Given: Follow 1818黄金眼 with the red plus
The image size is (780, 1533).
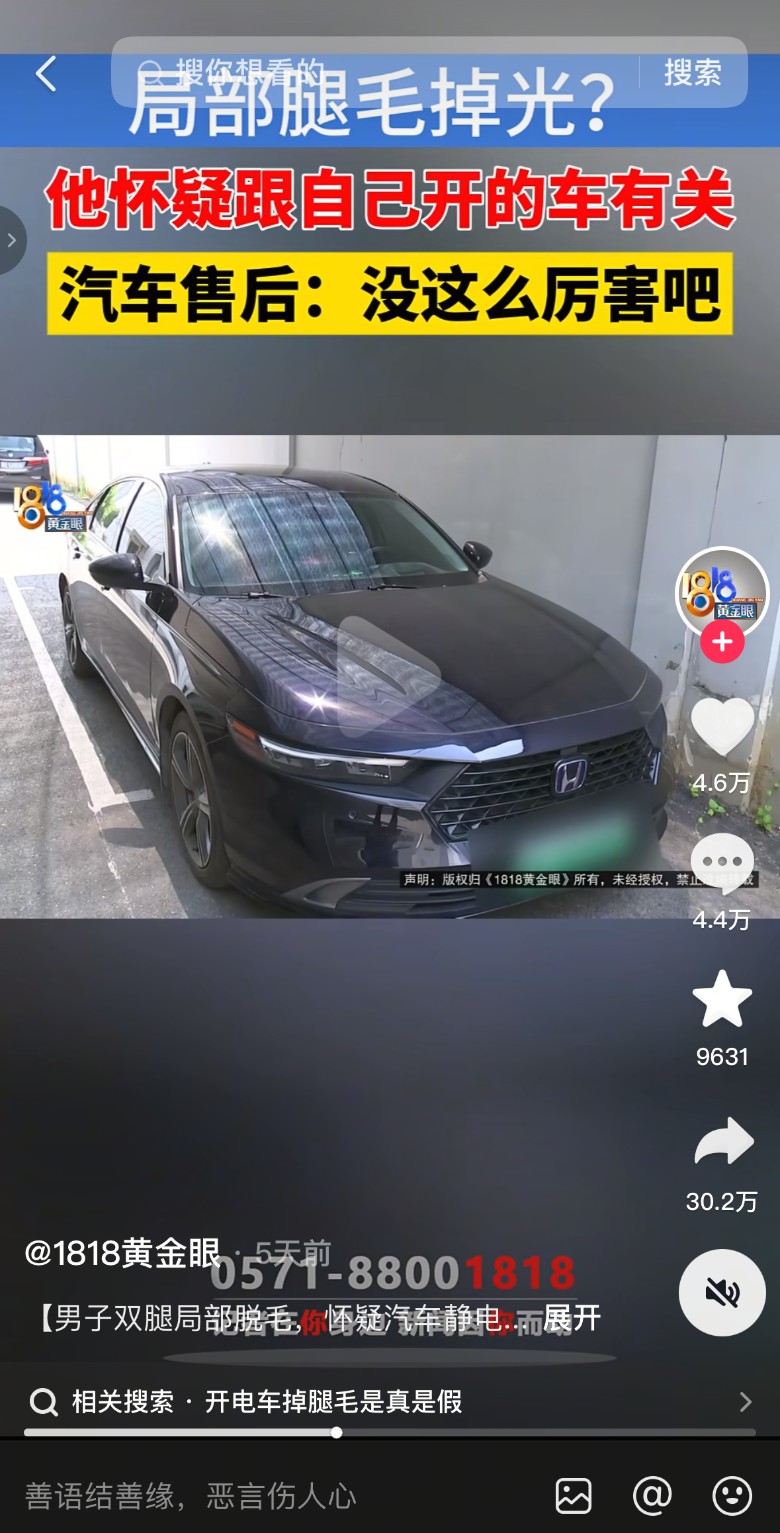Looking at the screenshot, I should coord(722,641).
